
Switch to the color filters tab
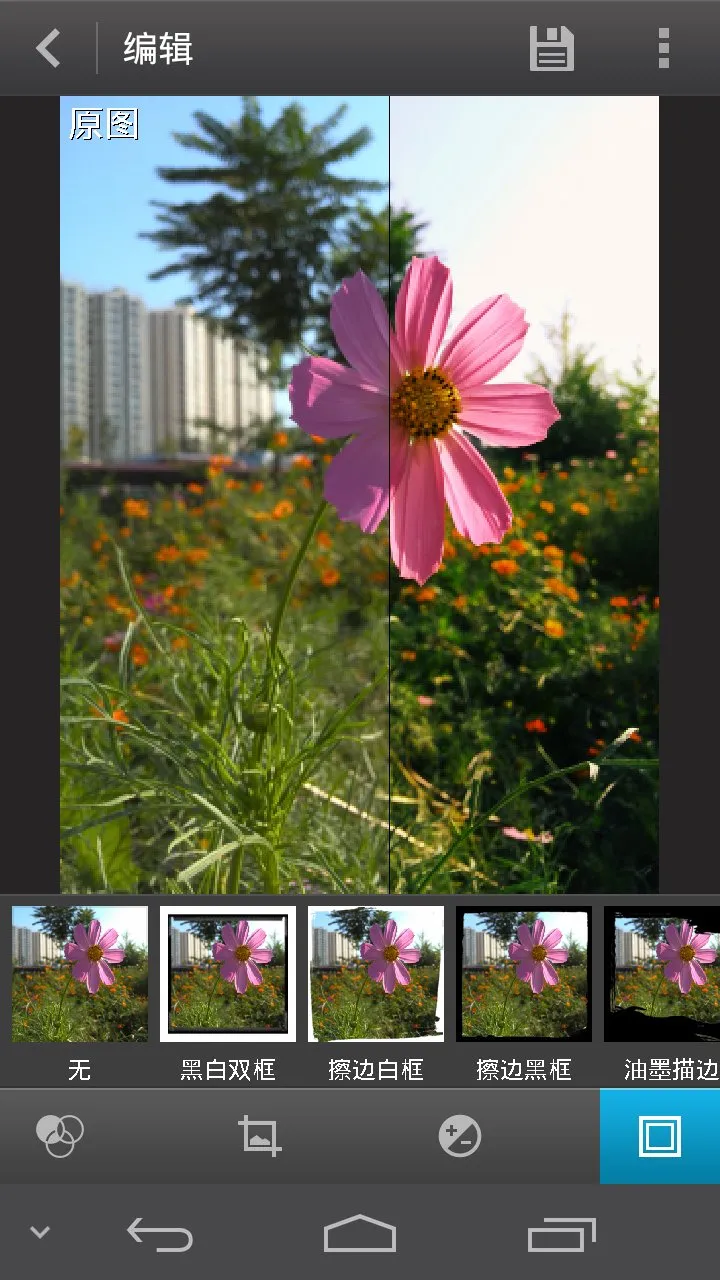pos(60,1136)
